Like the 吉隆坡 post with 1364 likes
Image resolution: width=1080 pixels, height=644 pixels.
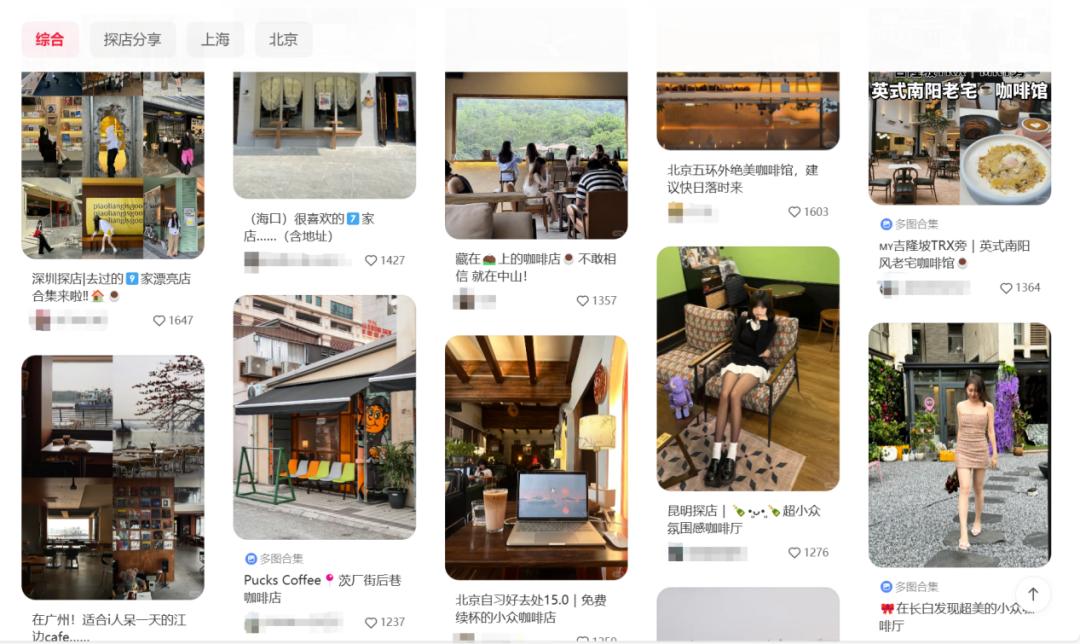coord(1007,288)
